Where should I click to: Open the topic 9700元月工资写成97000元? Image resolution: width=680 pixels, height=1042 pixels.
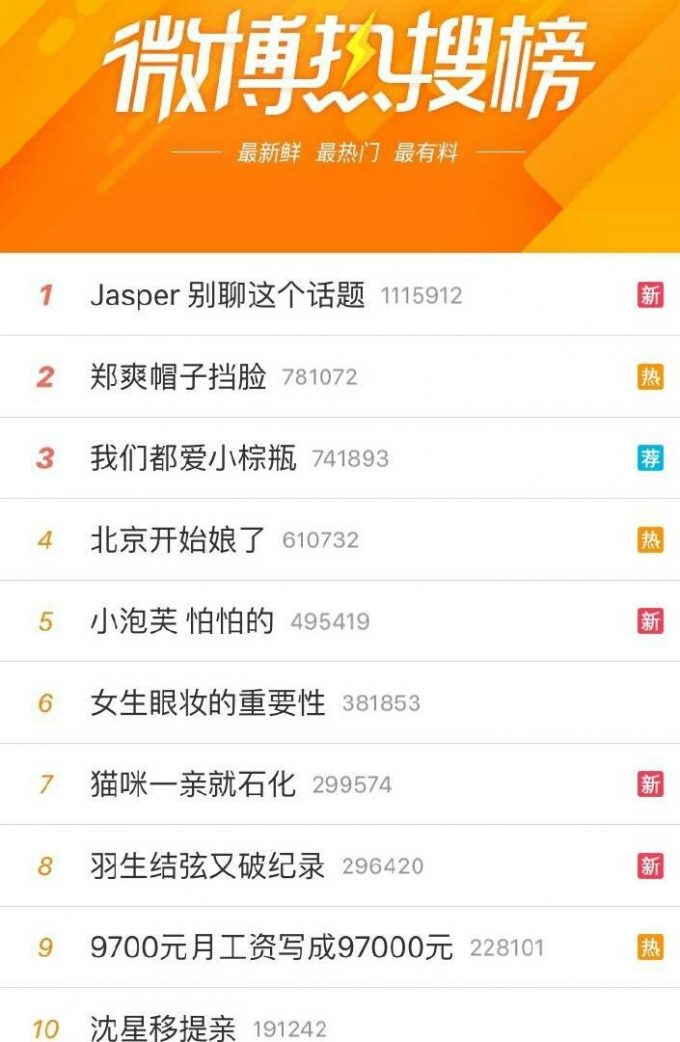[x=271, y=947]
